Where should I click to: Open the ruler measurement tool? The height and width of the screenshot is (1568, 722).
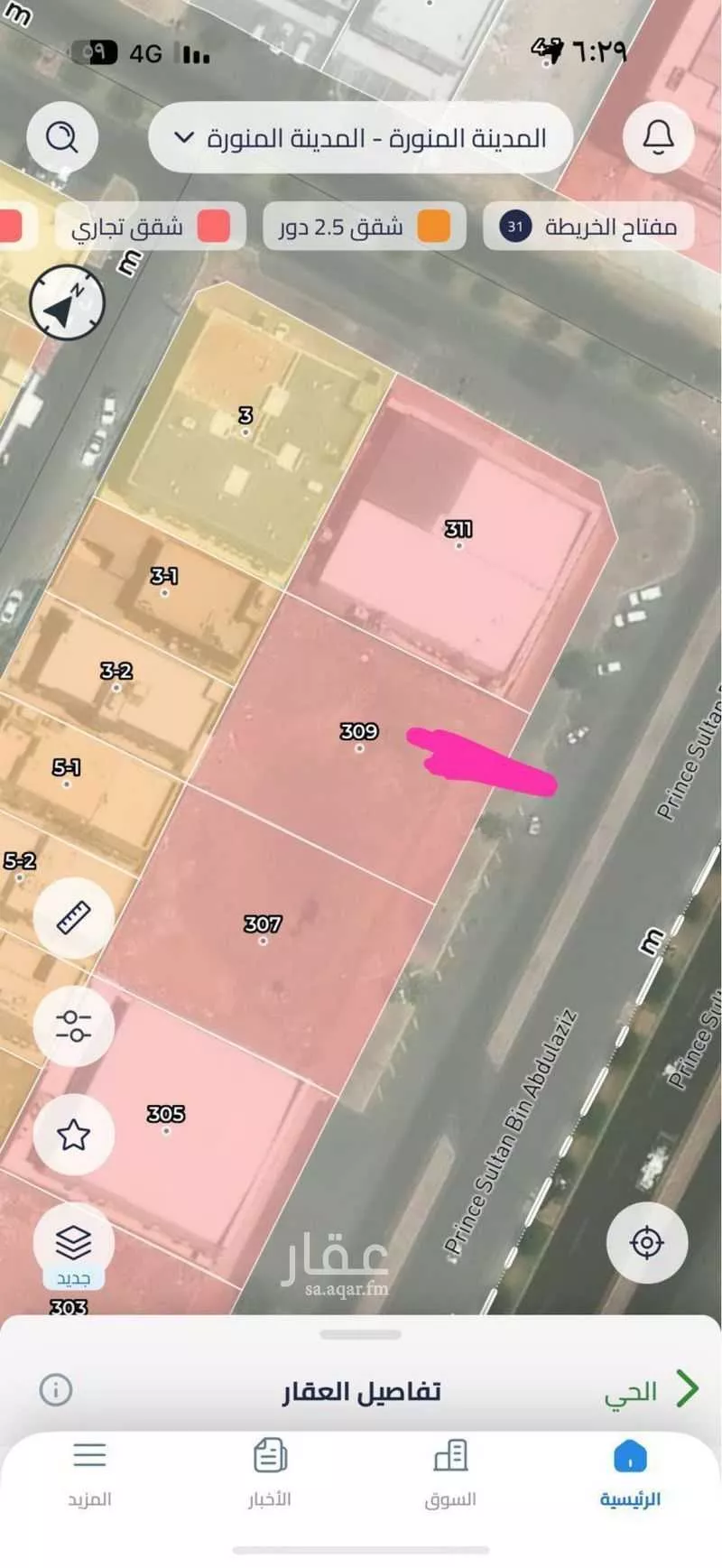point(73,917)
